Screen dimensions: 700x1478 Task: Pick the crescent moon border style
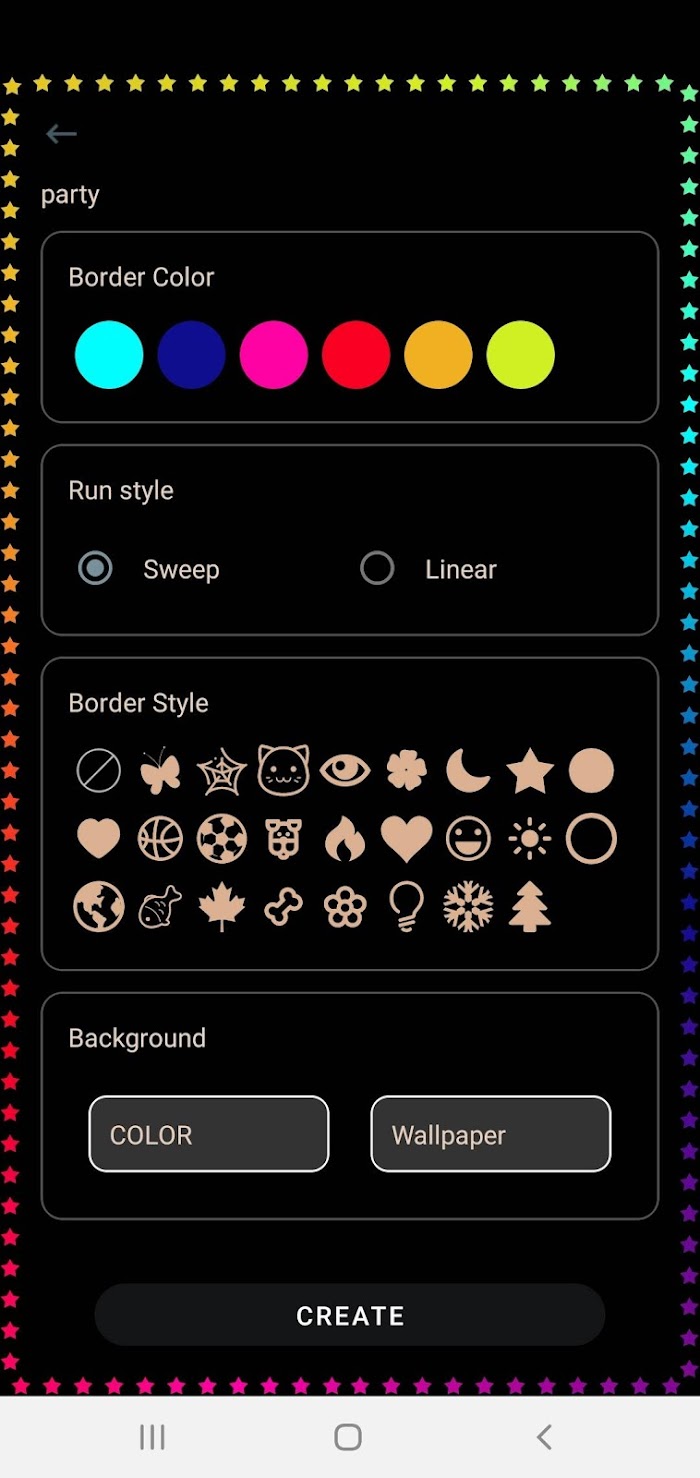click(468, 771)
